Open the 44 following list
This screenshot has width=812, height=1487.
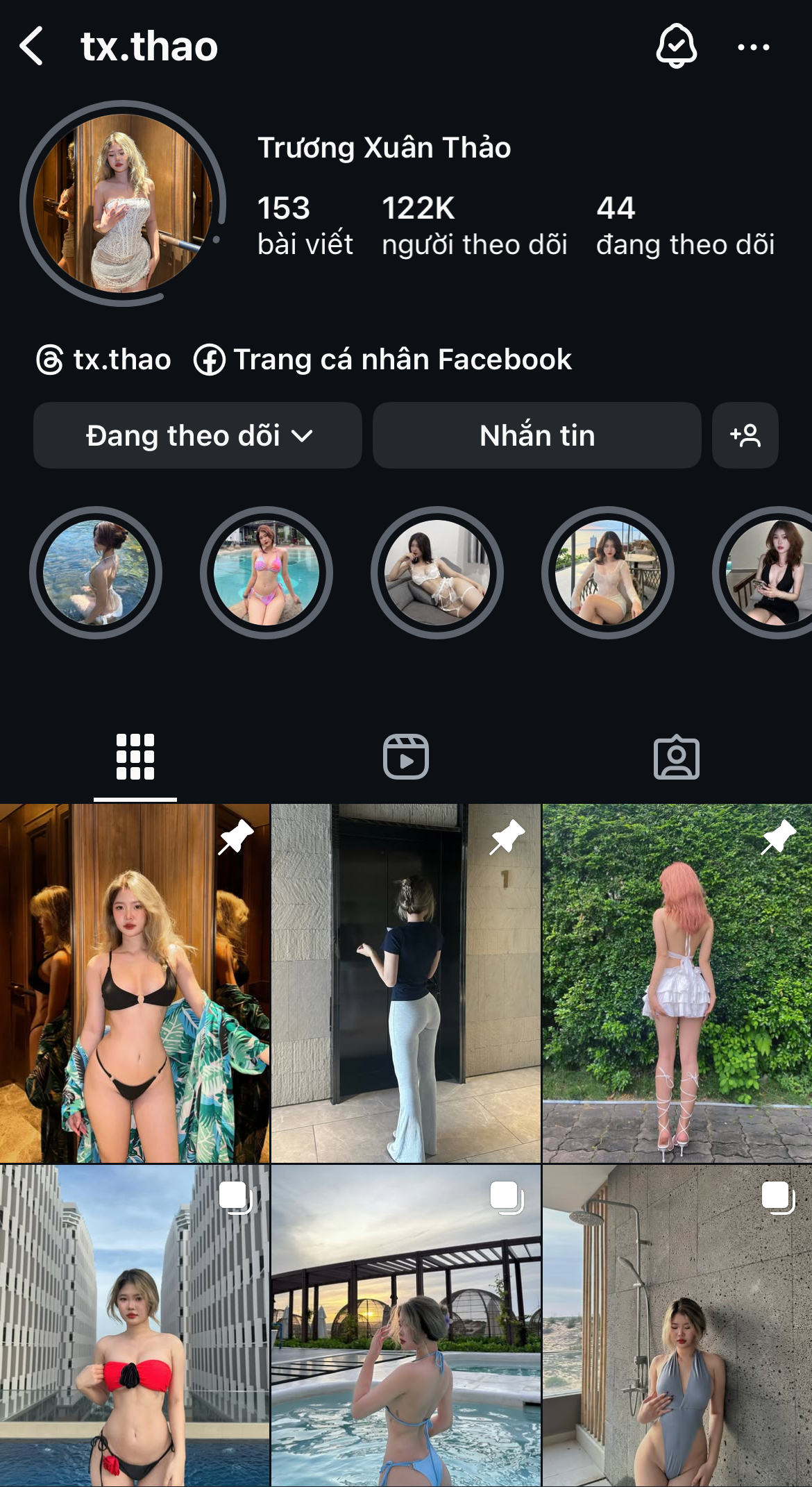pos(684,226)
